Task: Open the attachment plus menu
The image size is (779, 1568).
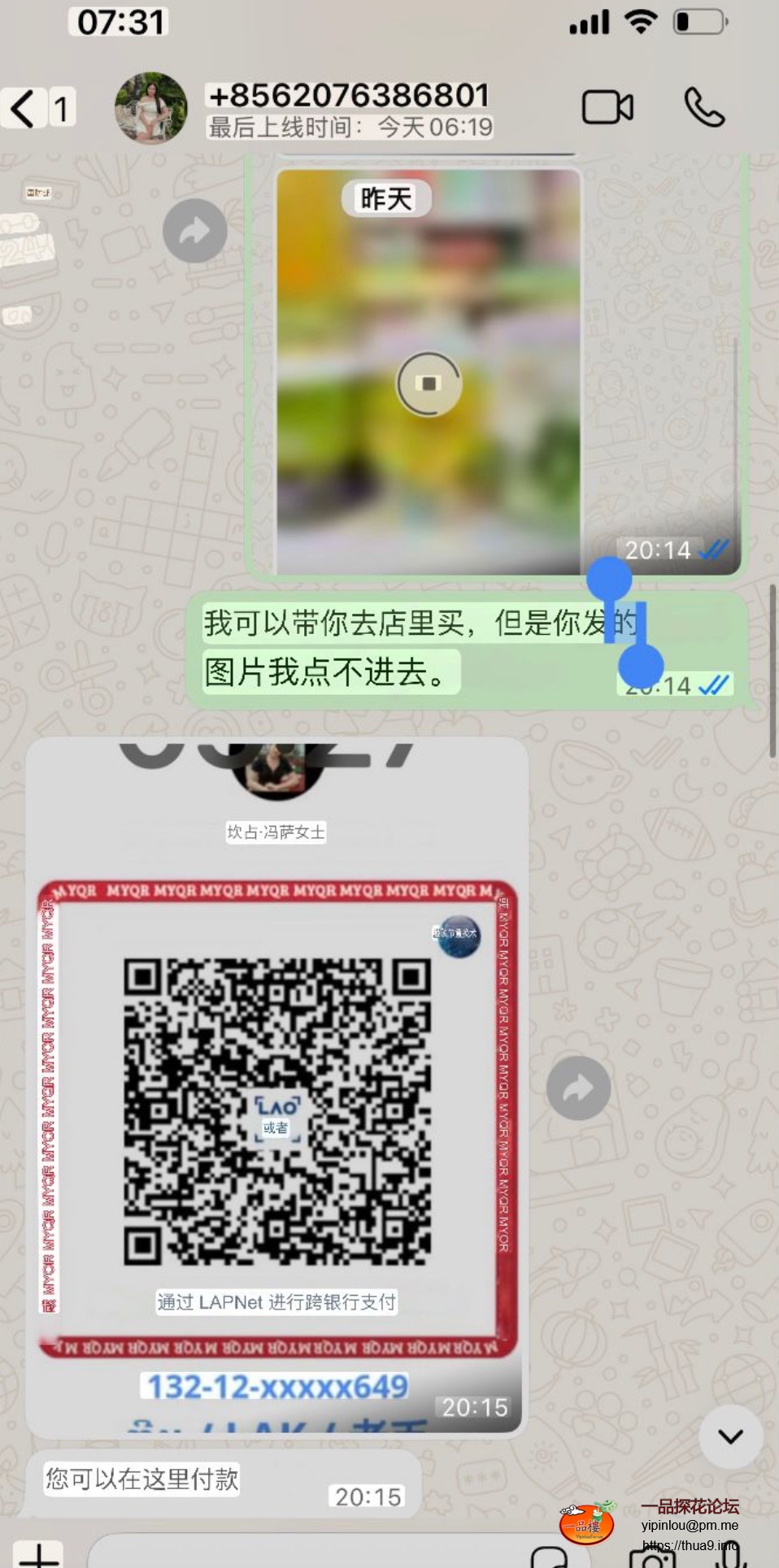Action: tap(38, 1553)
